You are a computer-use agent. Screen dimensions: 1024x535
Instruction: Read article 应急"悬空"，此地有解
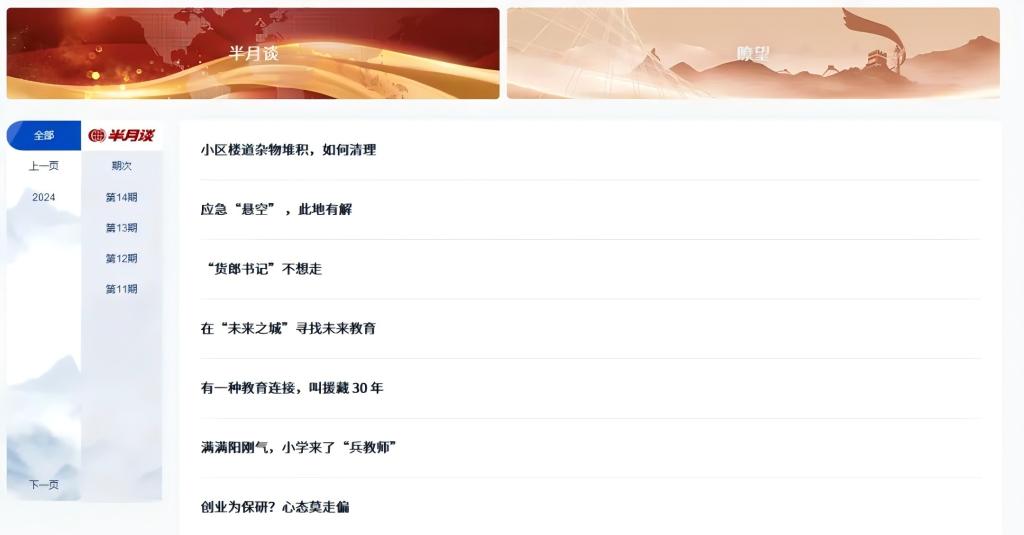point(276,209)
